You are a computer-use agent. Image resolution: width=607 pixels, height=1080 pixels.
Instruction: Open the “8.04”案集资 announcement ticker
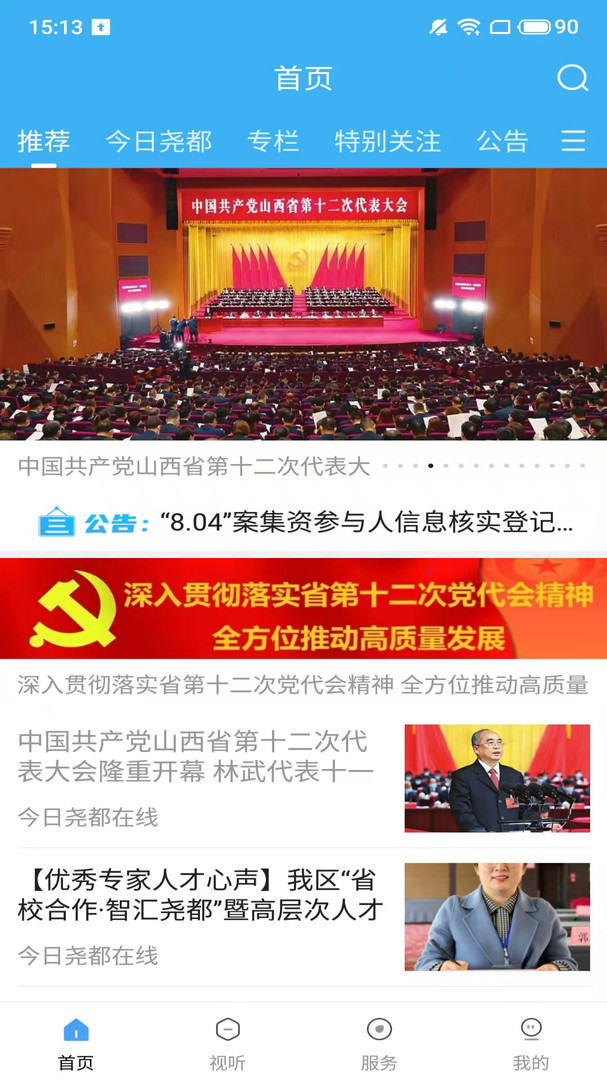[305, 523]
